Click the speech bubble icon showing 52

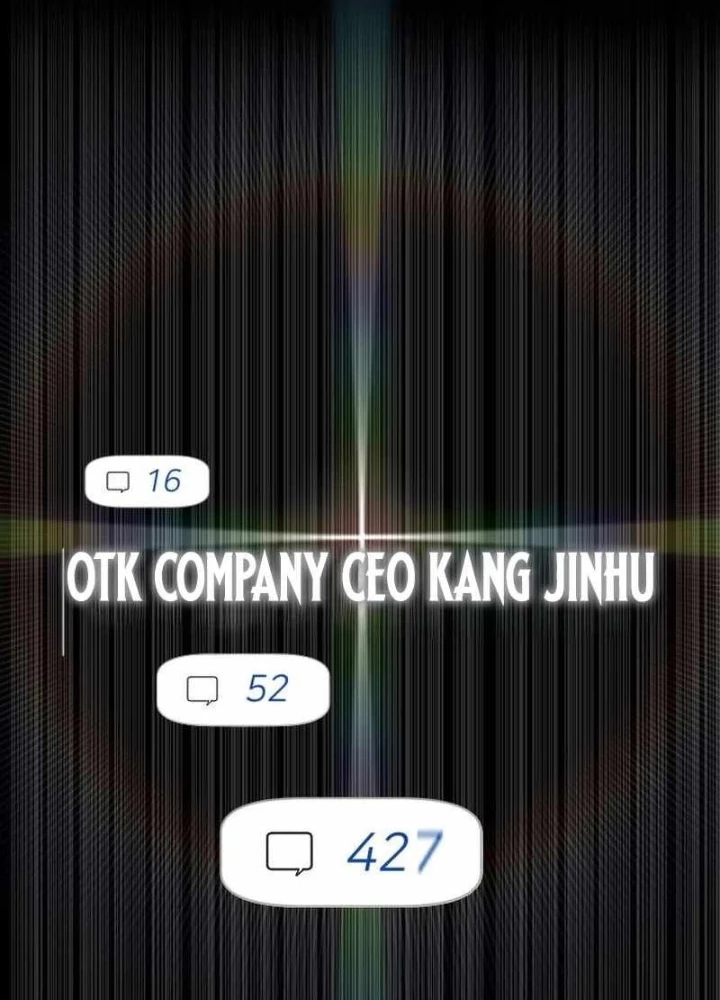204,687
